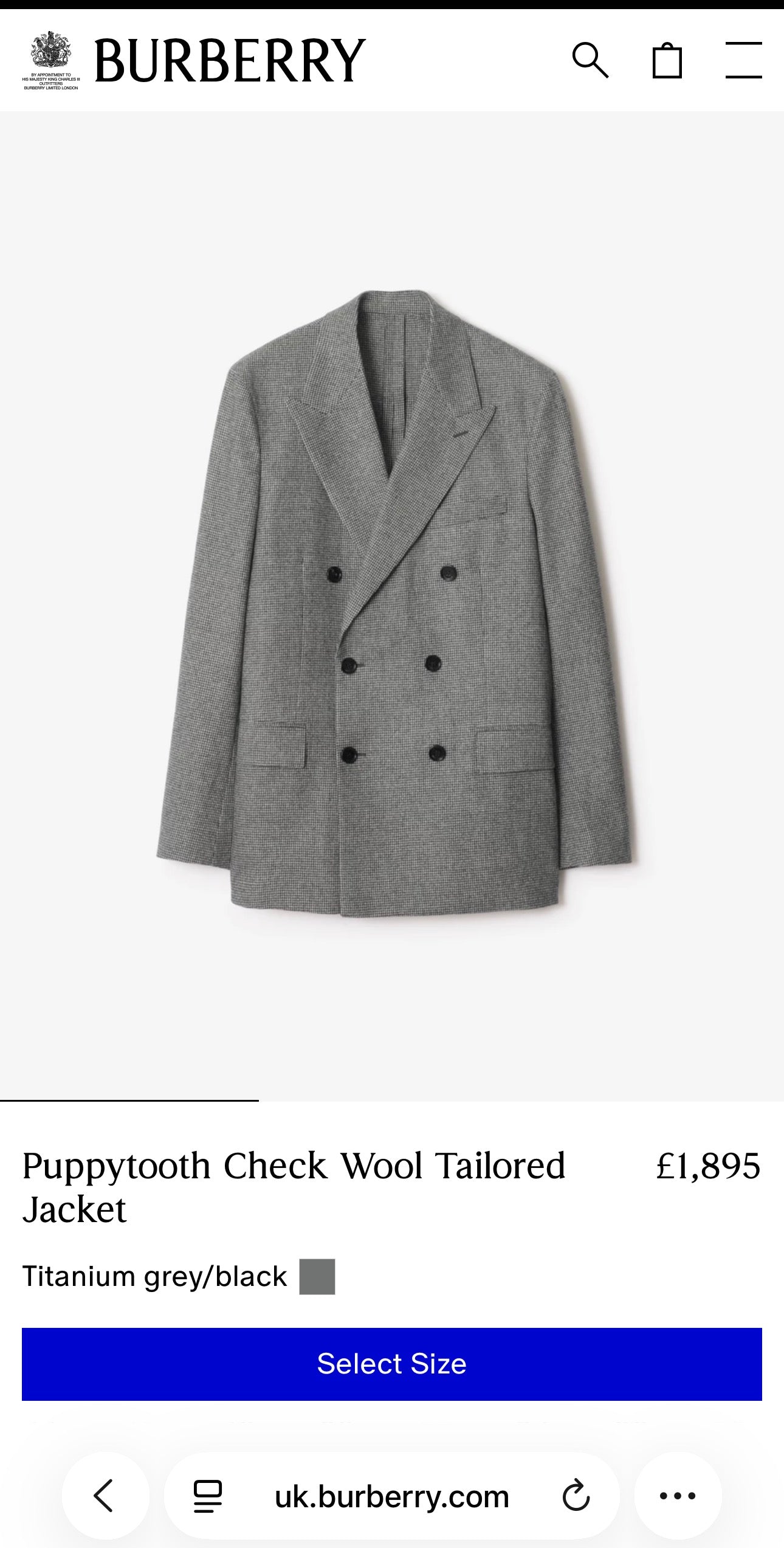Edit the uk.burberry.com address bar
This screenshot has width=784, height=1548.
392,1496
